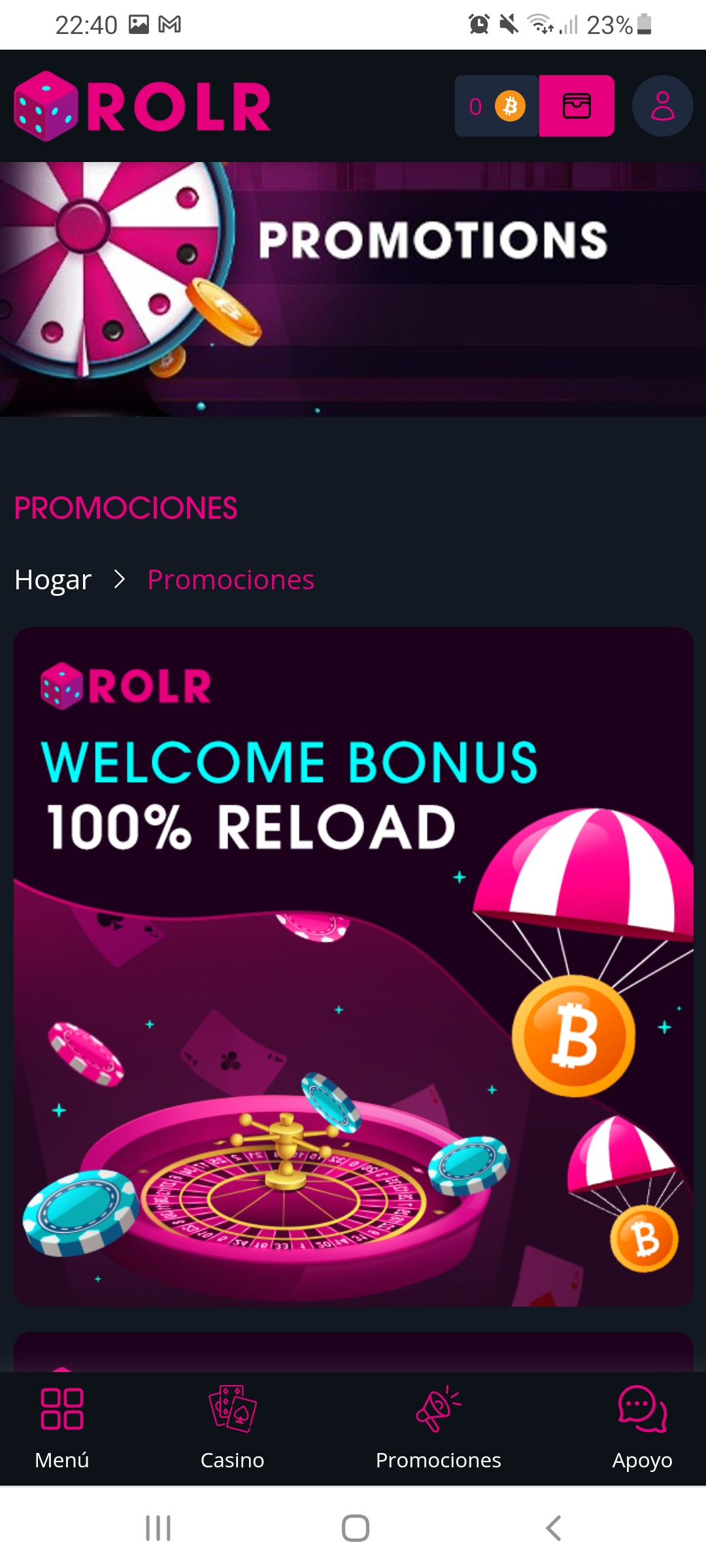The height and width of the screenshot is (1568, 706).
Task: Open the user profile icon
Action: pos(662,106)
